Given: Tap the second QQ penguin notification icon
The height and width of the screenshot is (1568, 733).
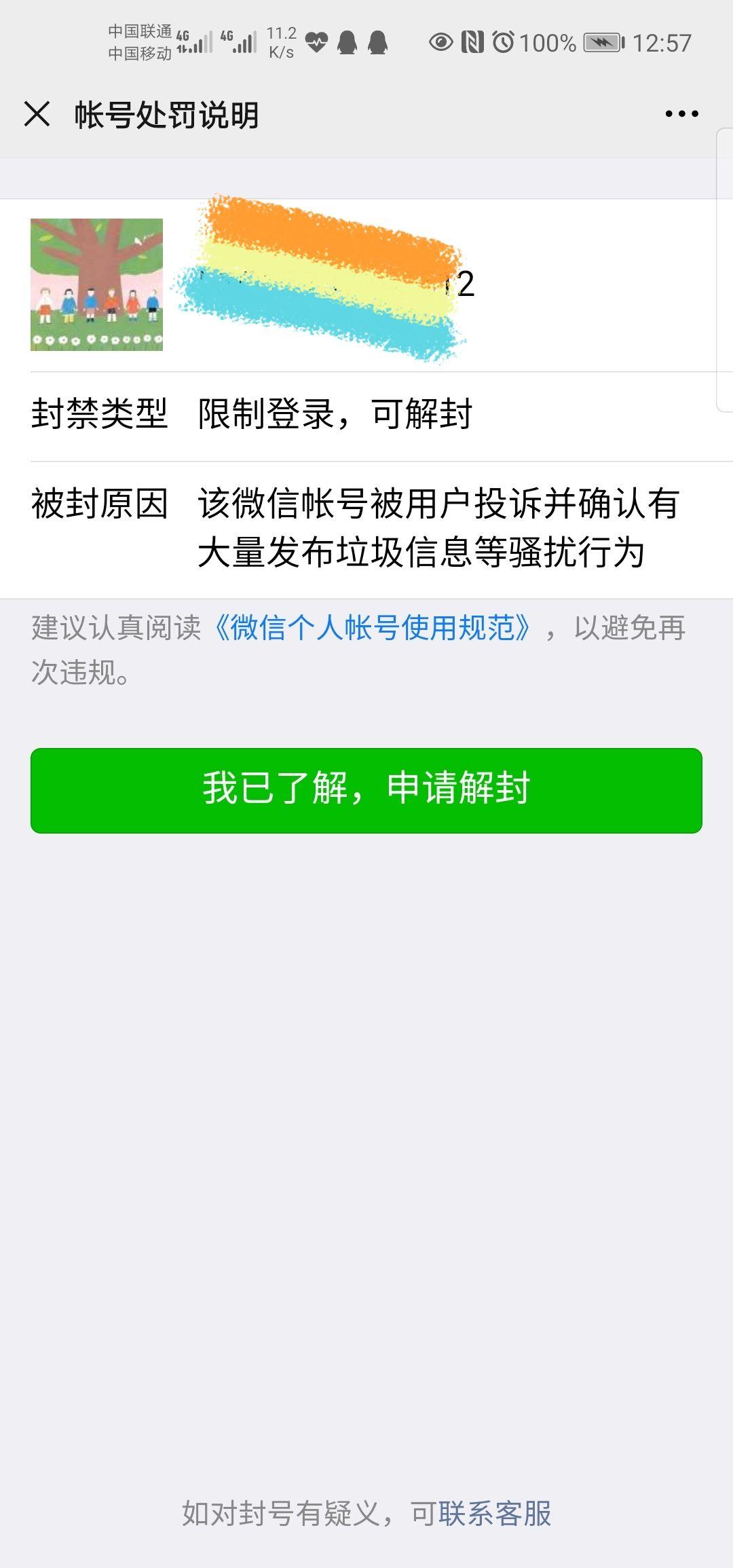Looking at the screenshot, I should pos(377,42).
